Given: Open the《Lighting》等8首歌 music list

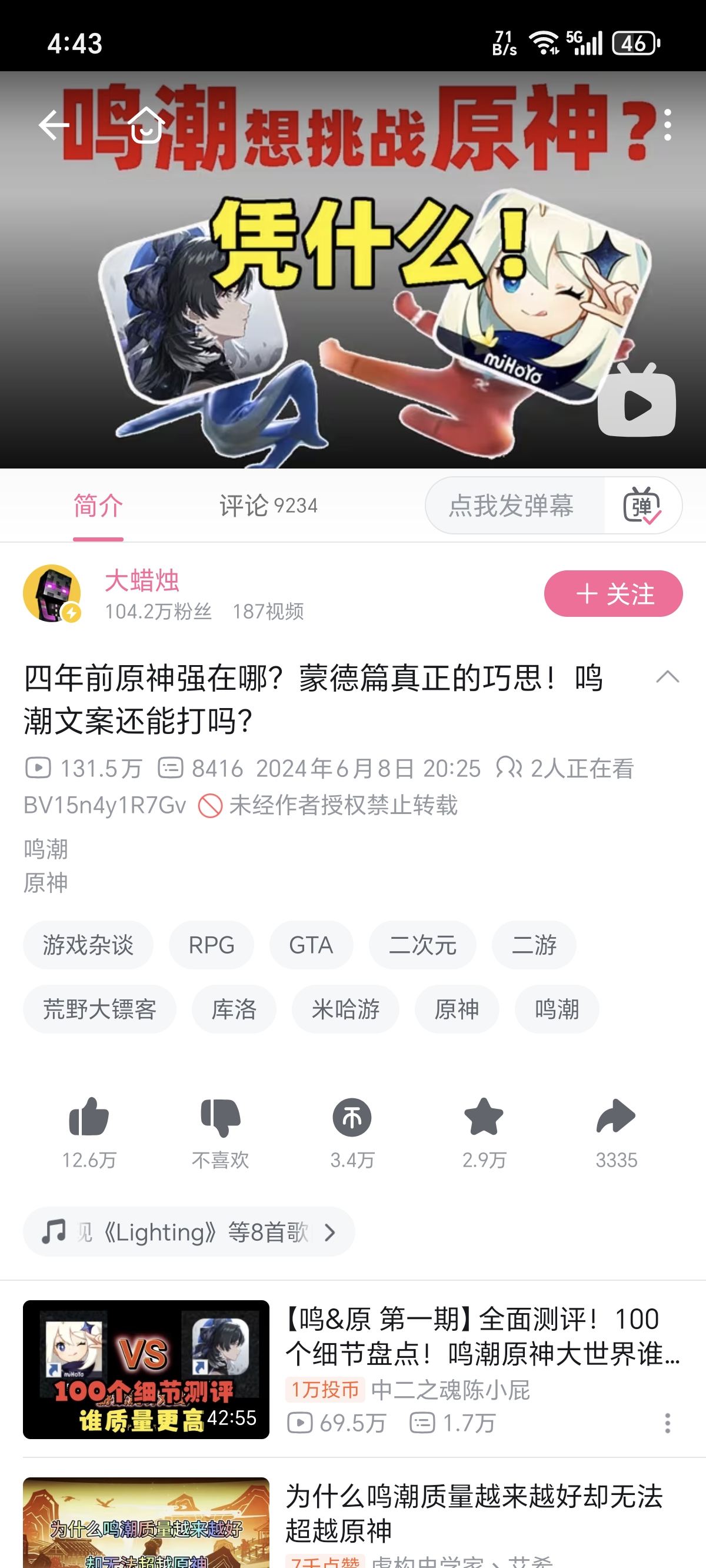Looking at the screenshot, I should (189, 1232).
